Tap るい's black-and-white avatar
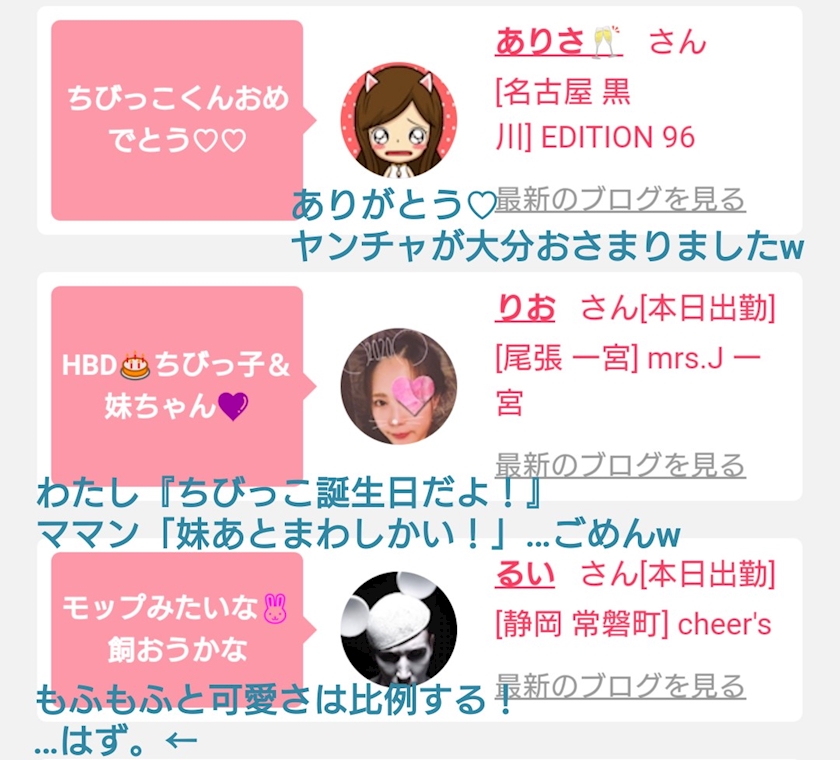The image size is (840, 760). click(x=398, y=627)
